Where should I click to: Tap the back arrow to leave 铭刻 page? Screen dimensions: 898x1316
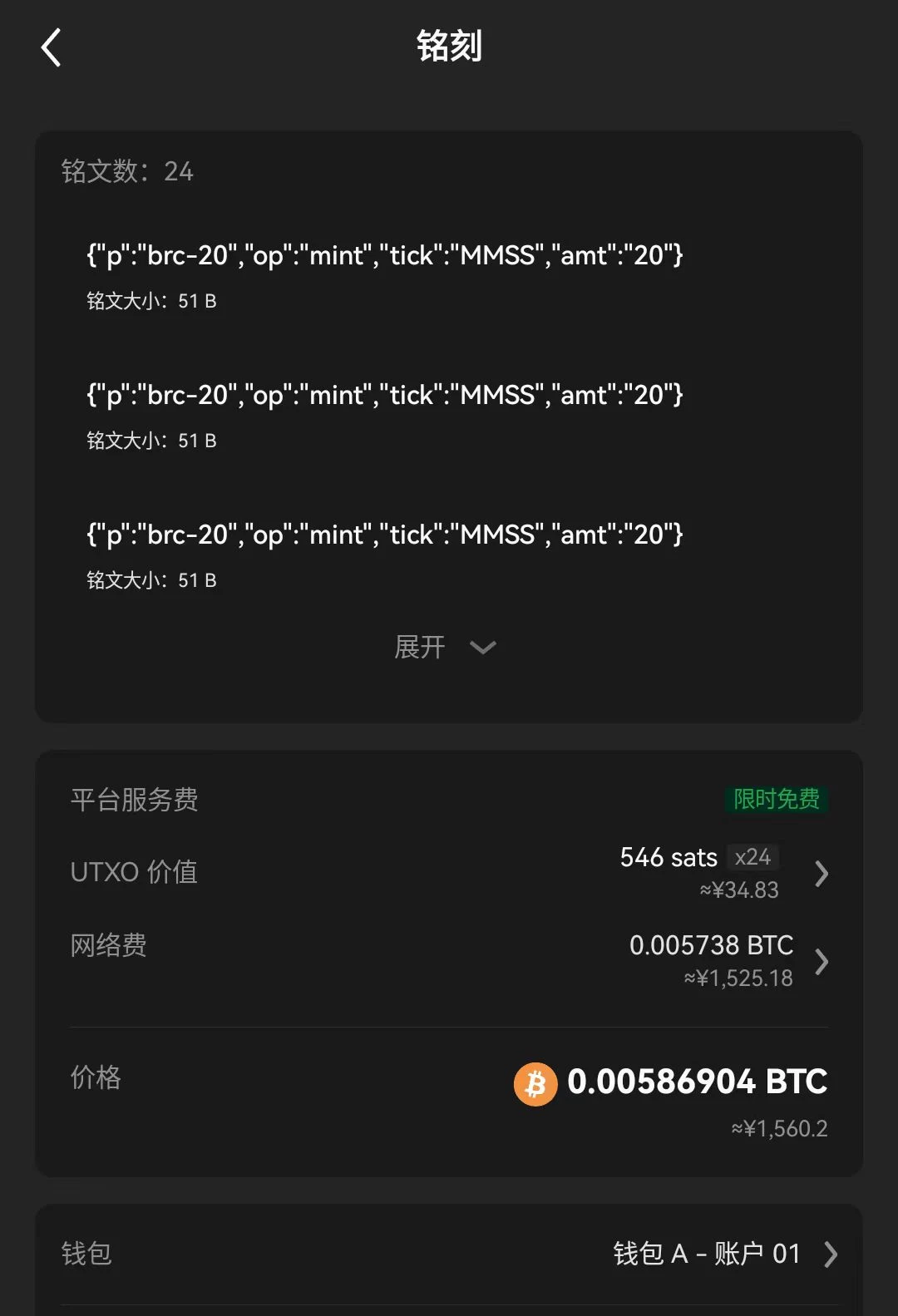52,47
